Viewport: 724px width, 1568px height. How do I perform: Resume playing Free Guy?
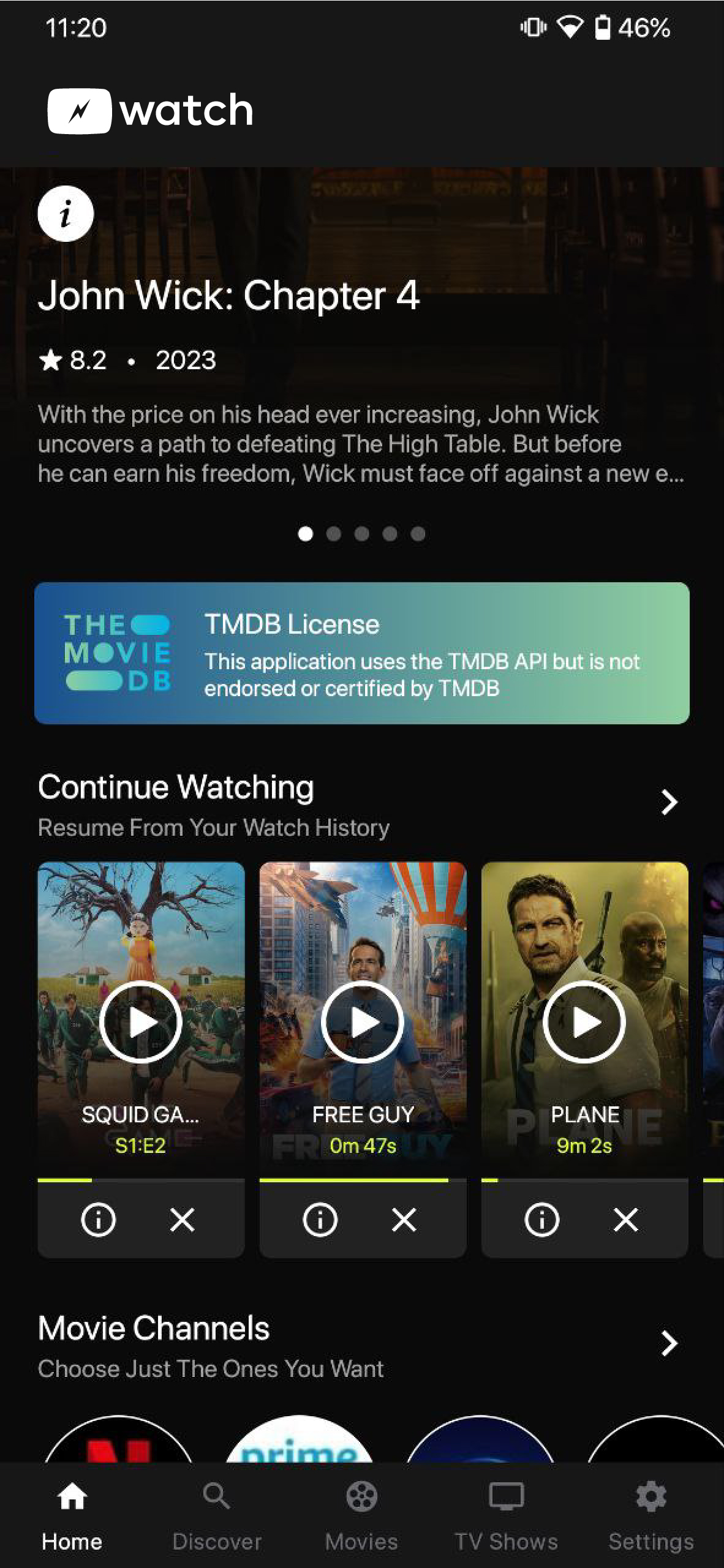(x=363, y=1021)
